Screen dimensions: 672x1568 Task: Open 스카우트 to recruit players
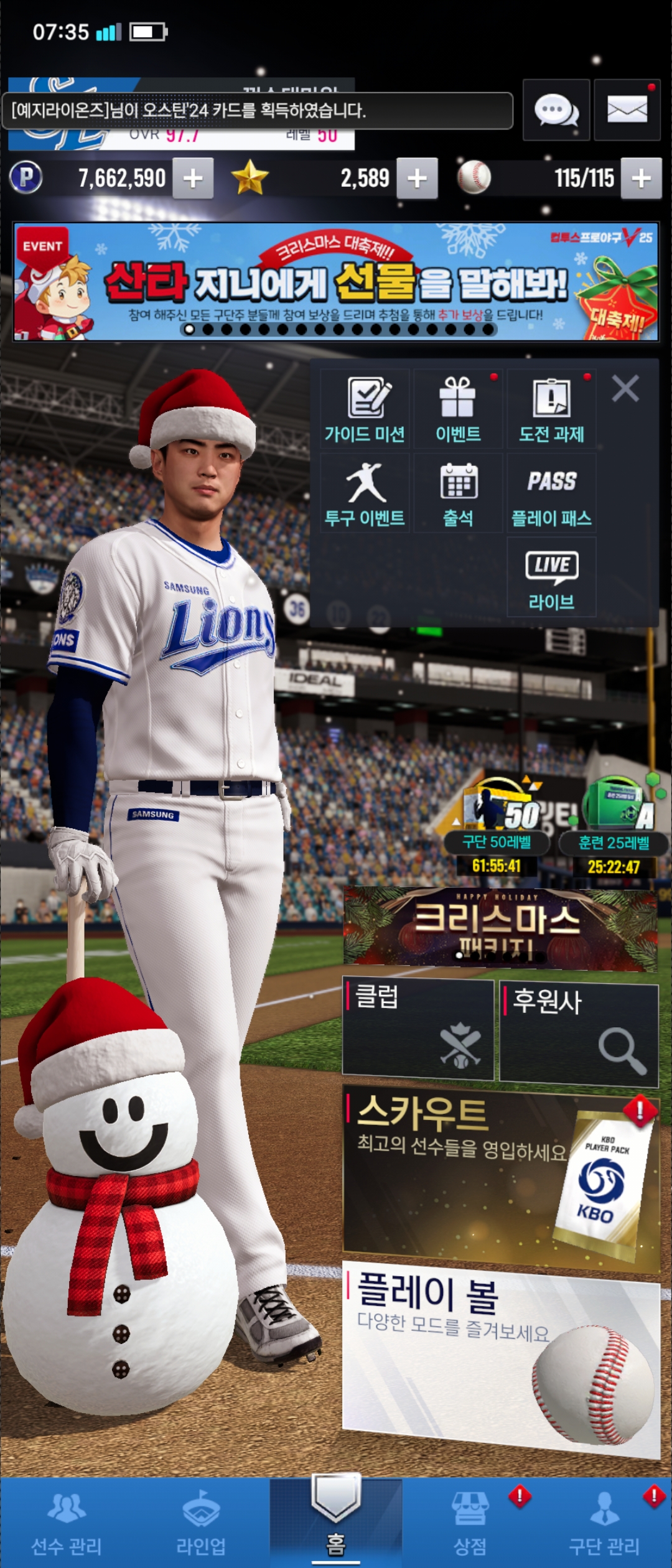(500, 1176)
